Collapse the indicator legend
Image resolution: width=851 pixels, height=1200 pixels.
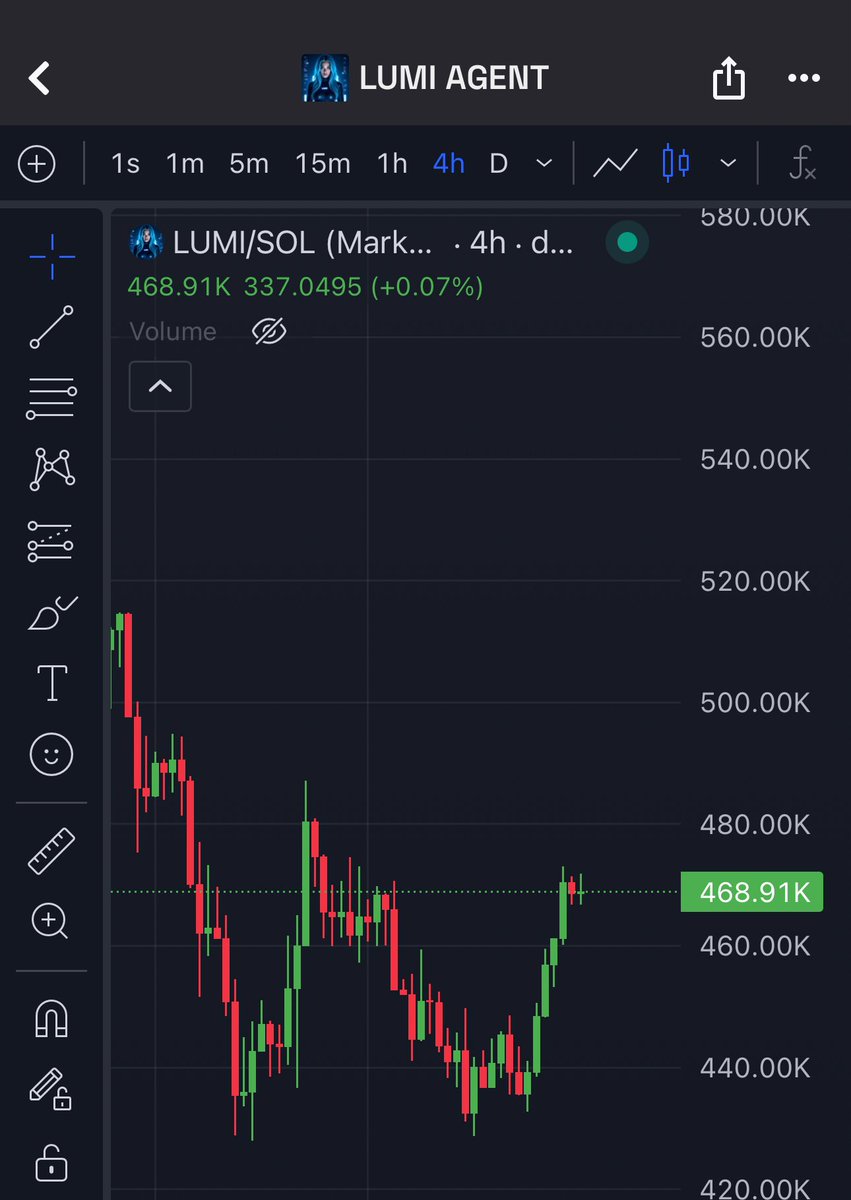pyautogui.click(x=160, y=386)
